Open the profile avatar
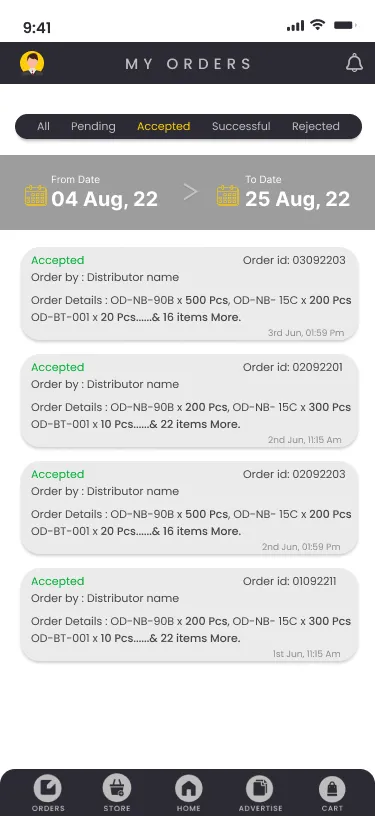The image size is (375, 817). click(x=32, y=63)
